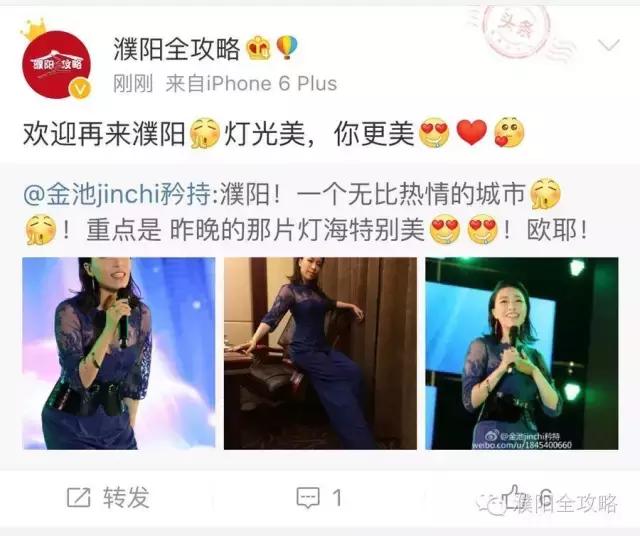640x536 pixels.
Task: View the first photo of singer on stage
Action: click(119, 353)
